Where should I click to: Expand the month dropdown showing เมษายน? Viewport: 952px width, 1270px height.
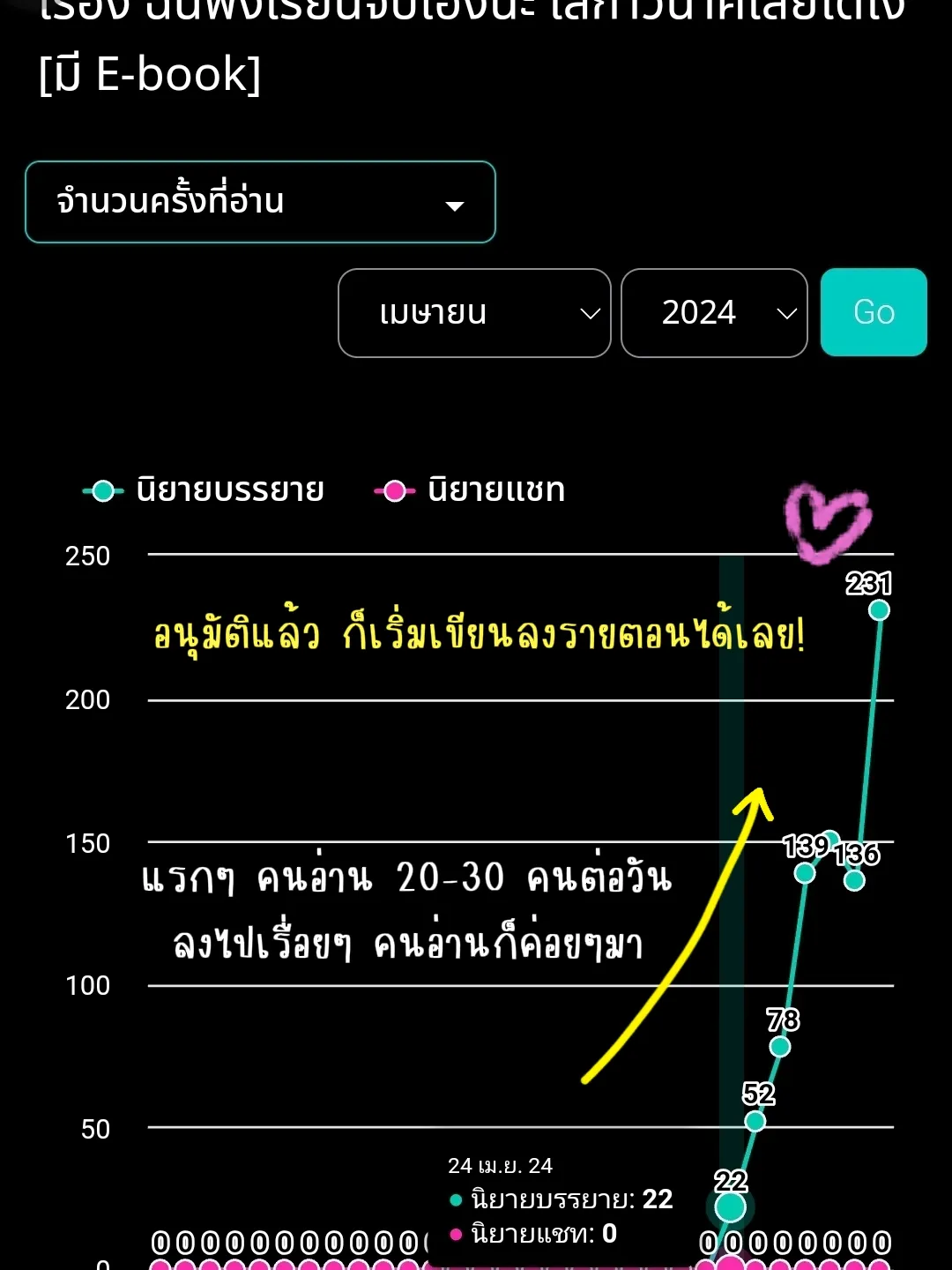point(474,313)
